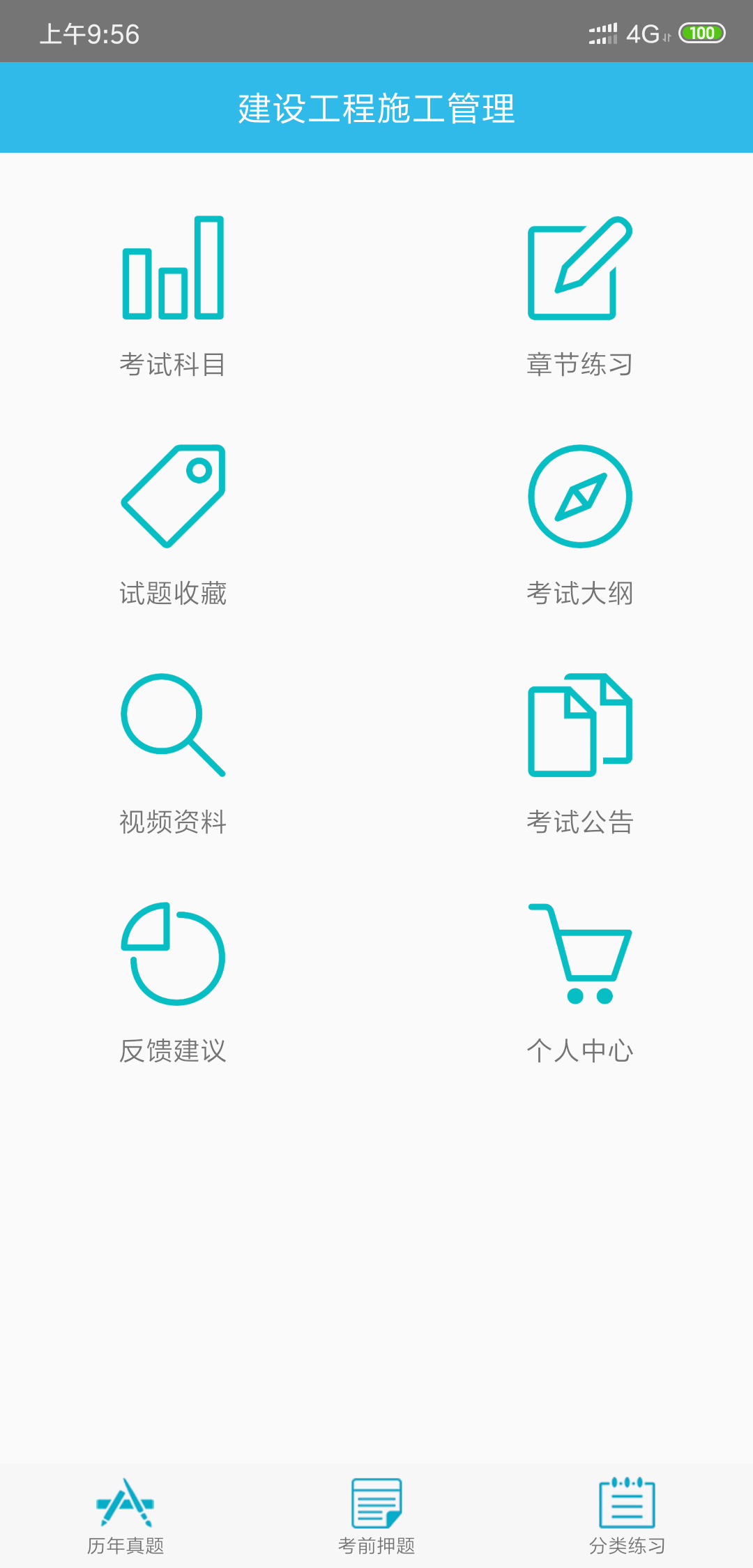Open 反馈建议 feedback page
This screenshot has width=753, height=1568.
pyautogui.click(x=173, y=983)
